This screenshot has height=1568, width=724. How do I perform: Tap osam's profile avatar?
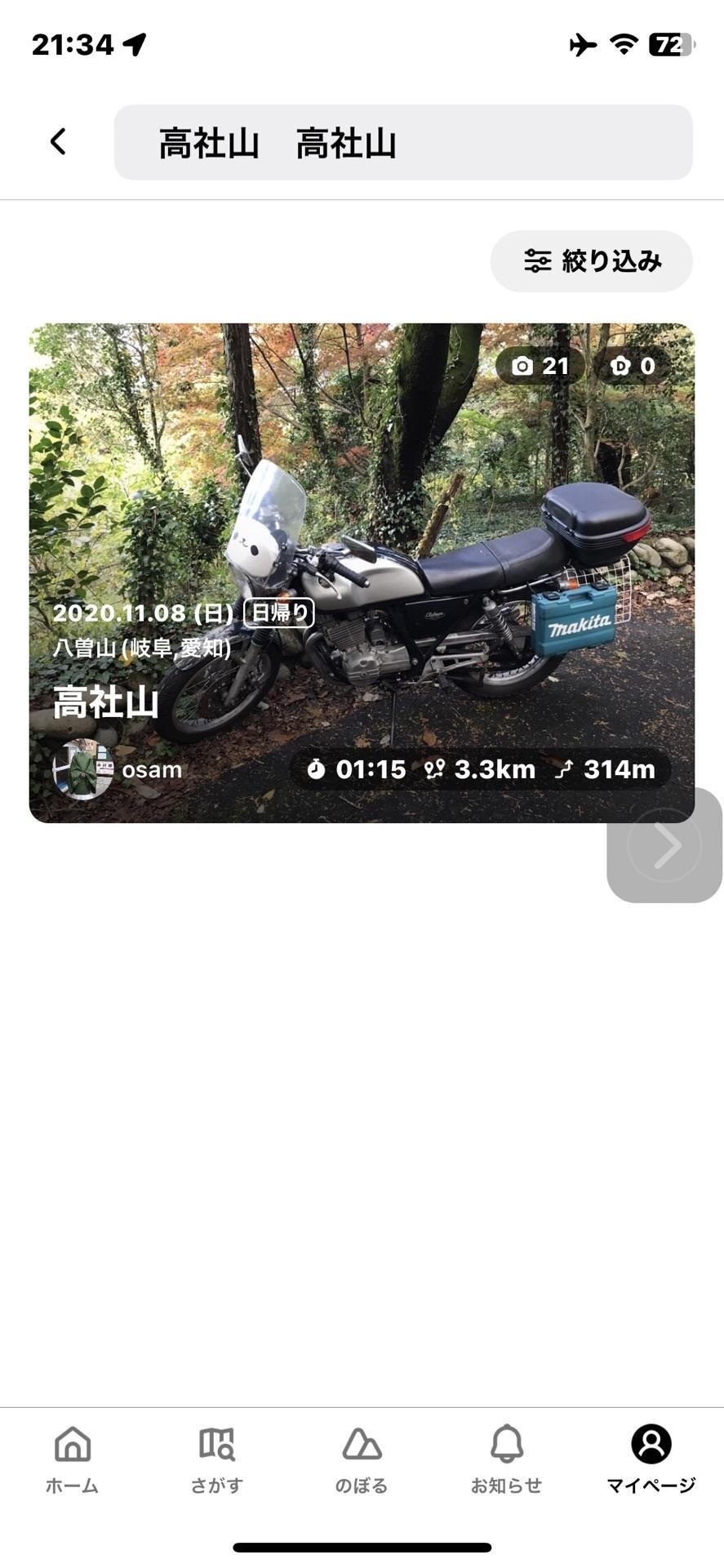coord(81,768)
